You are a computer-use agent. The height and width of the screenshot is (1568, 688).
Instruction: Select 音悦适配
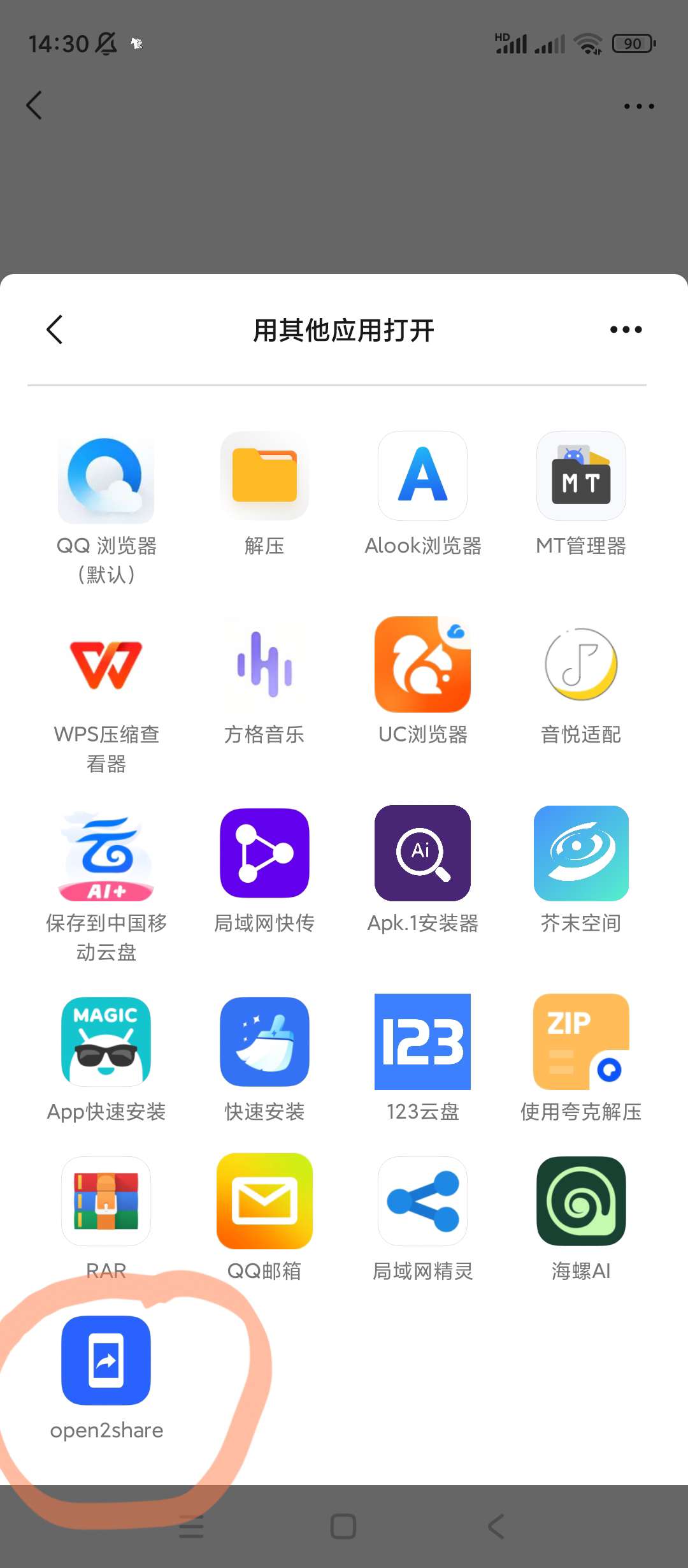[580, 665]
